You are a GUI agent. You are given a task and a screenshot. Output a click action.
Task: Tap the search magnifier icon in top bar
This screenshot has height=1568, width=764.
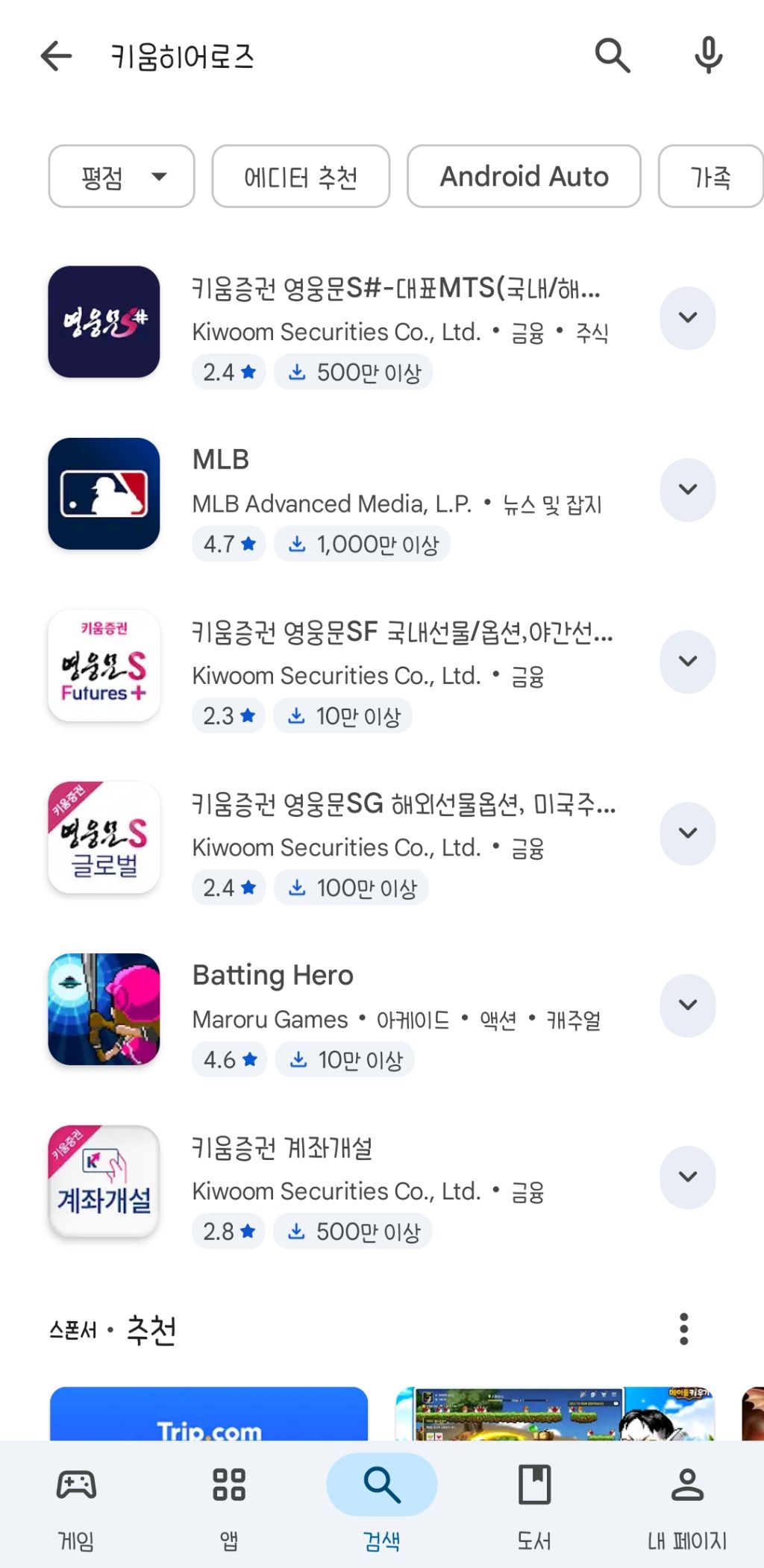613,56
